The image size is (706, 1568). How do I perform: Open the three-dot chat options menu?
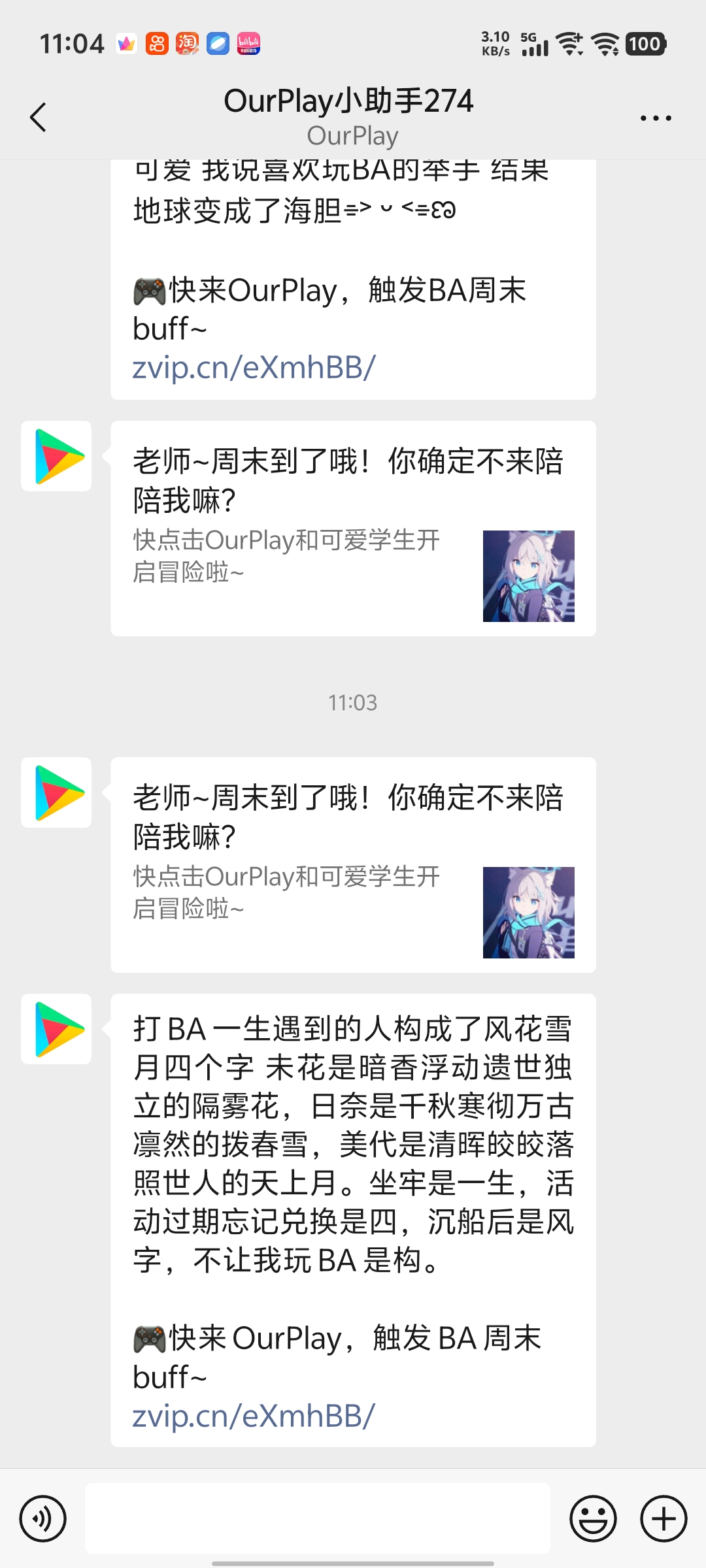click(656, 118)
